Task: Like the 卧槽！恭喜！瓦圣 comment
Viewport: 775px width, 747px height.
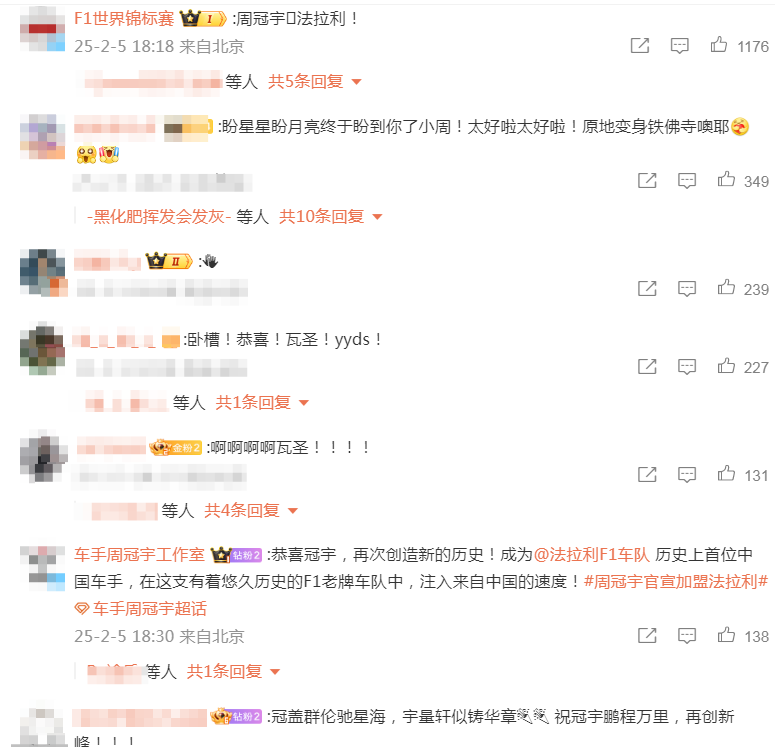Action: click(727, 366)
